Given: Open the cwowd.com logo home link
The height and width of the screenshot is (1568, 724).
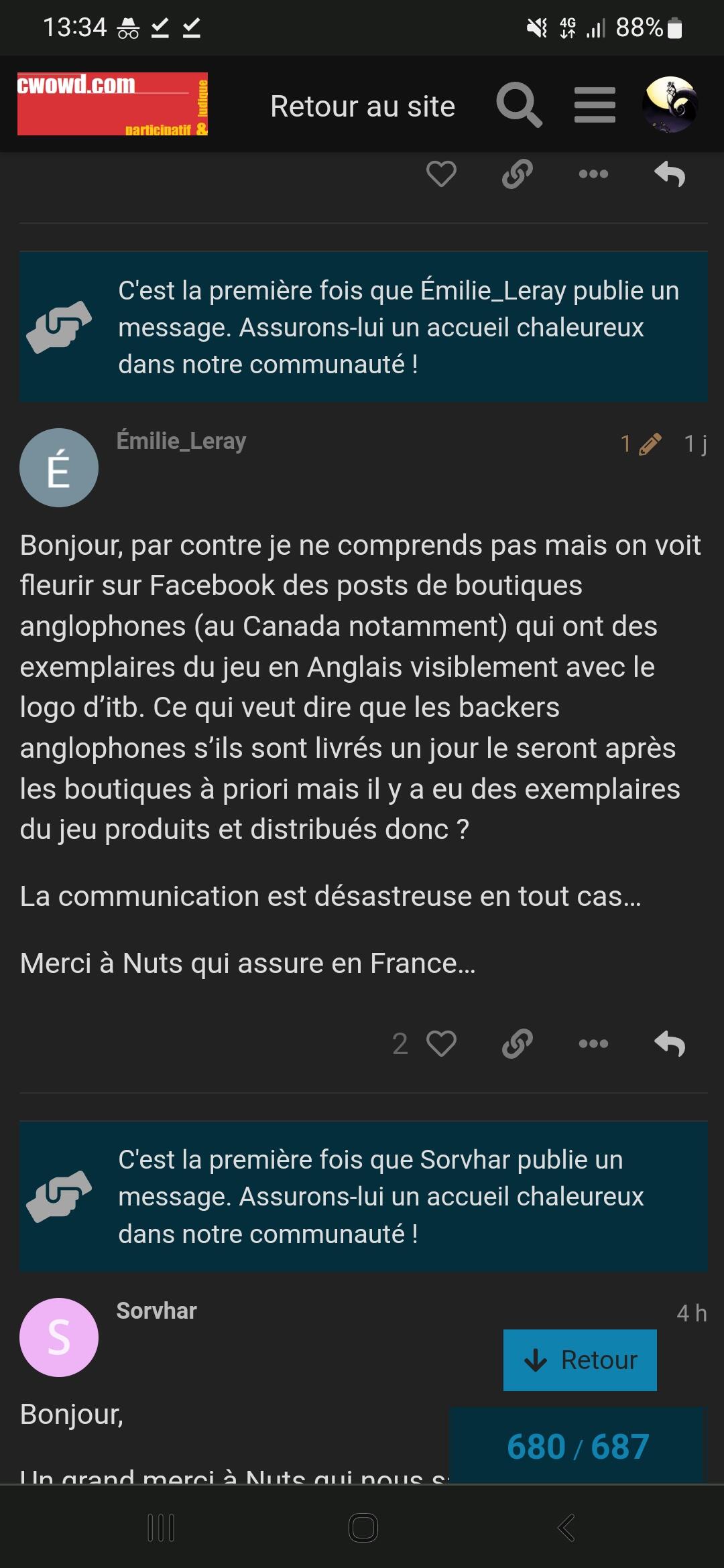Looking at the screenshot, I should point(113,104).
